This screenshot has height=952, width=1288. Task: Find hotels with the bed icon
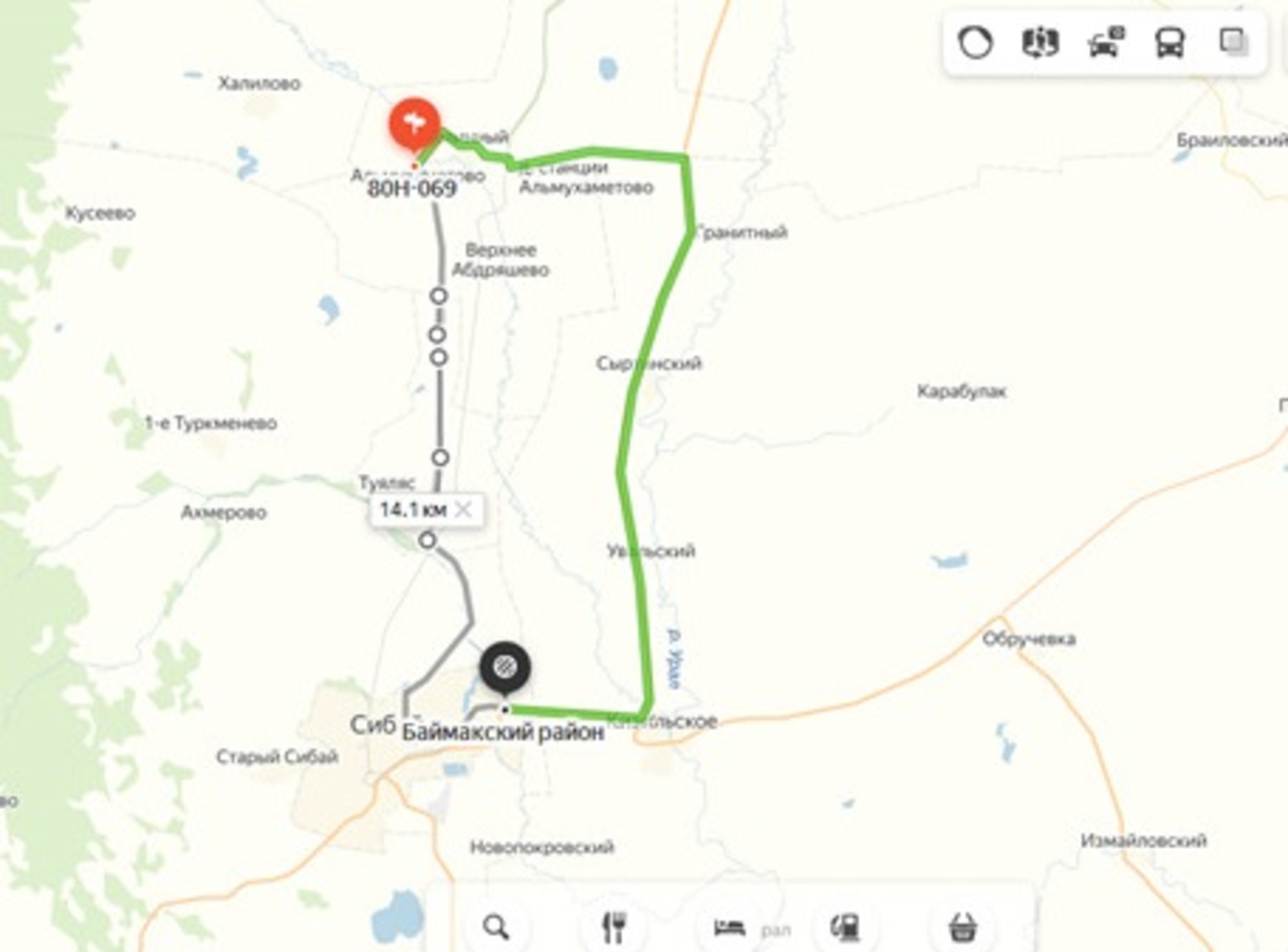pyautogui.click(x=729, y=928)
